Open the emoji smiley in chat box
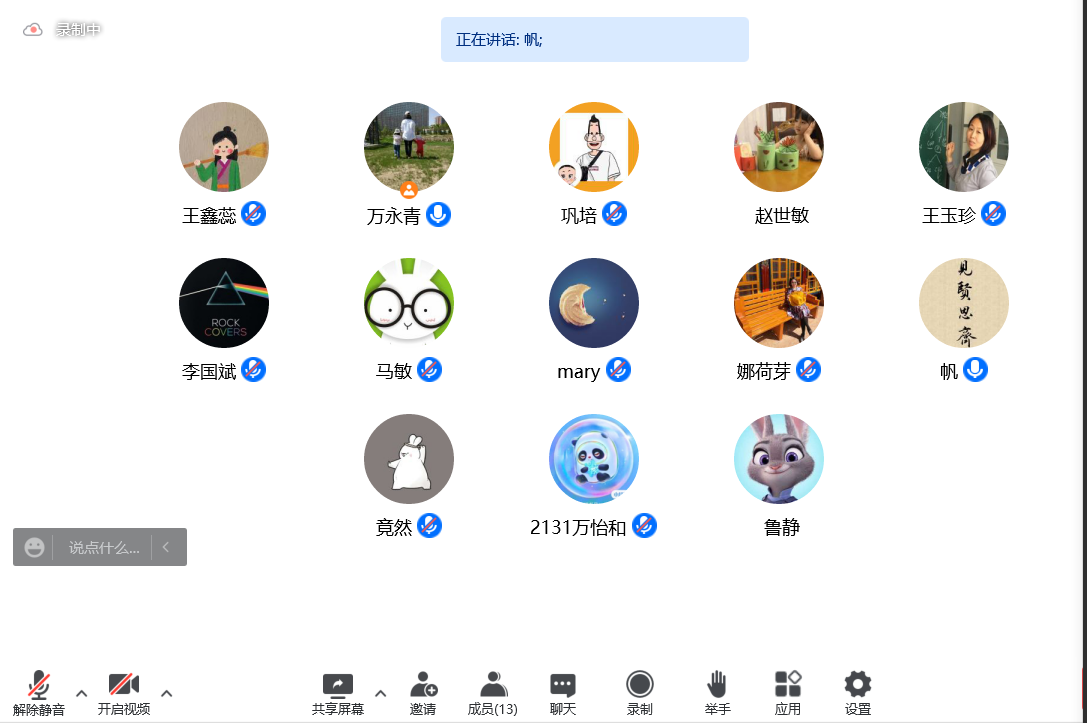The height and width of the screenshot is (723, 1087). (34, 548)
